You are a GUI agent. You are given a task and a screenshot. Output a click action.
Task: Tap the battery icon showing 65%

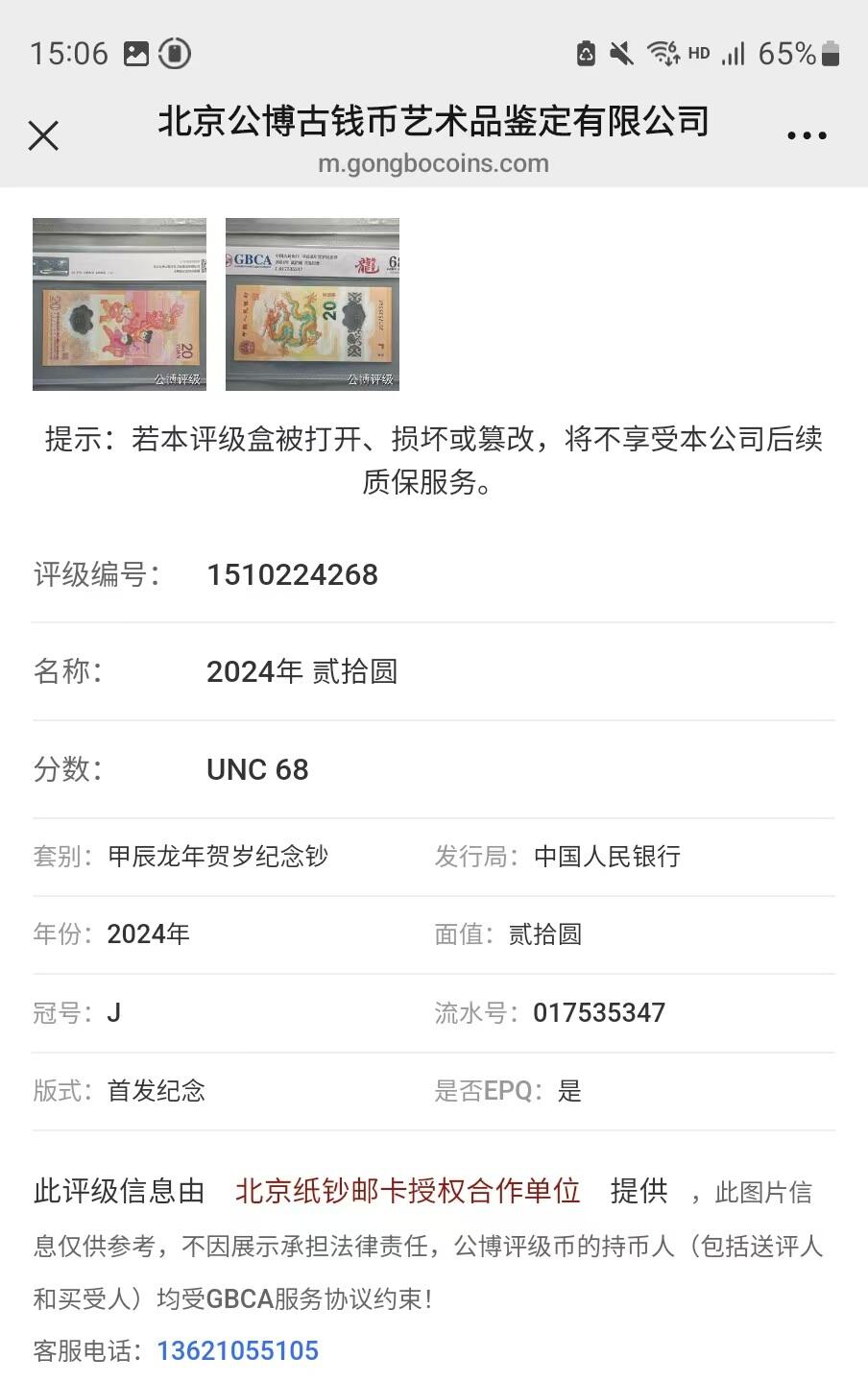(x=832, y=55)
